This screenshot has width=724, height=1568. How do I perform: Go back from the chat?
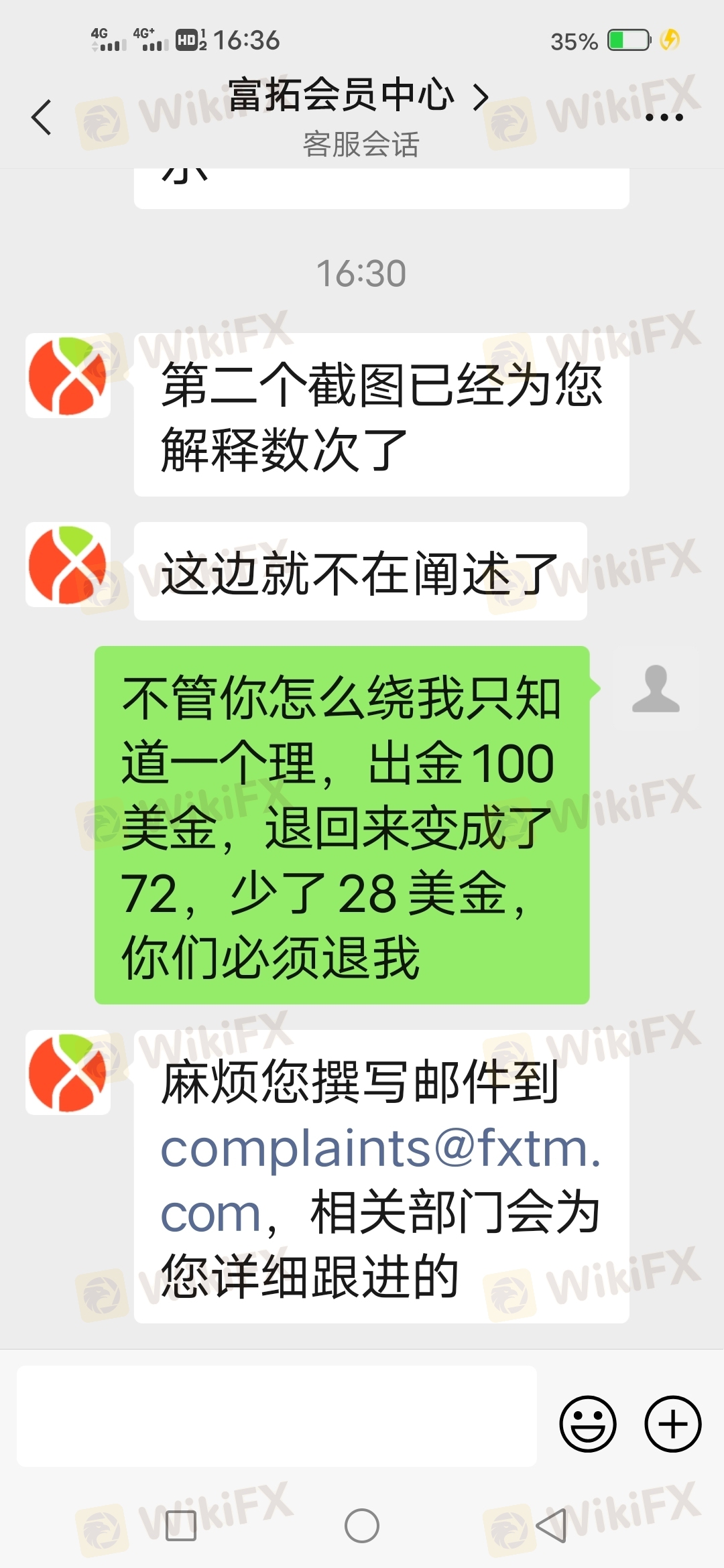[42, 117]
